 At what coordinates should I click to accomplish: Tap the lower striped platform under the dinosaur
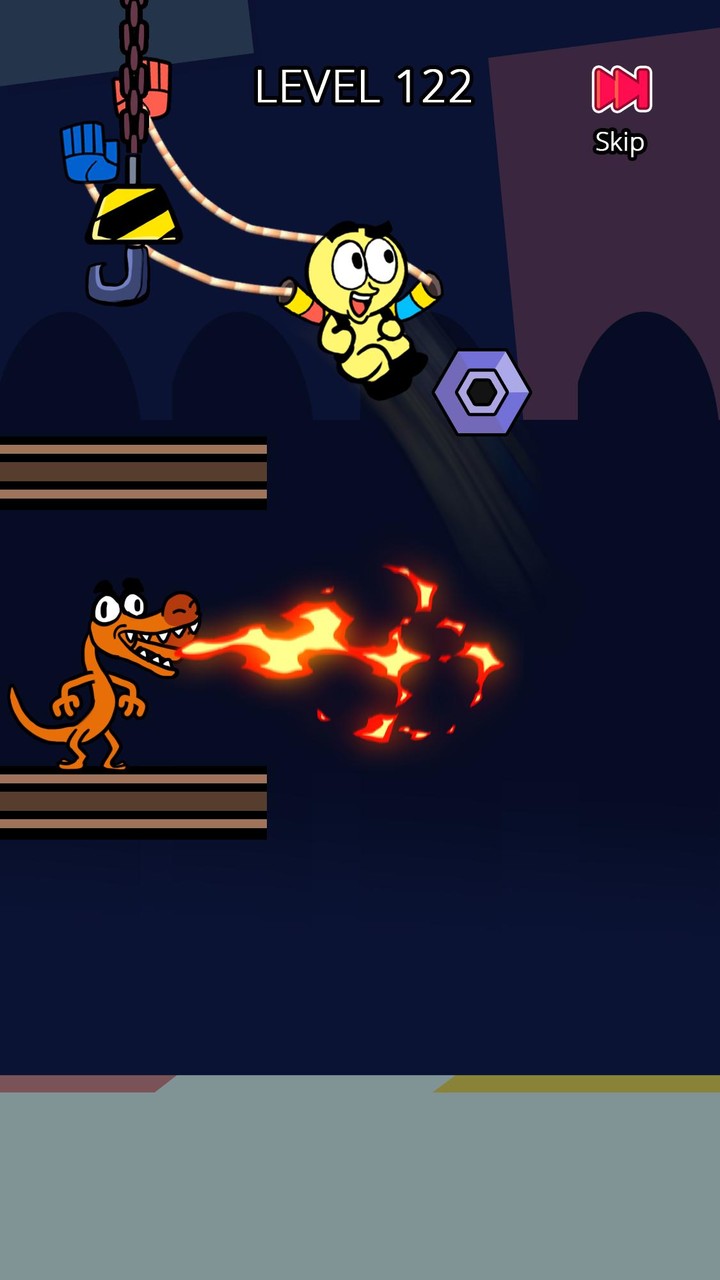click(x=130, y=800)
